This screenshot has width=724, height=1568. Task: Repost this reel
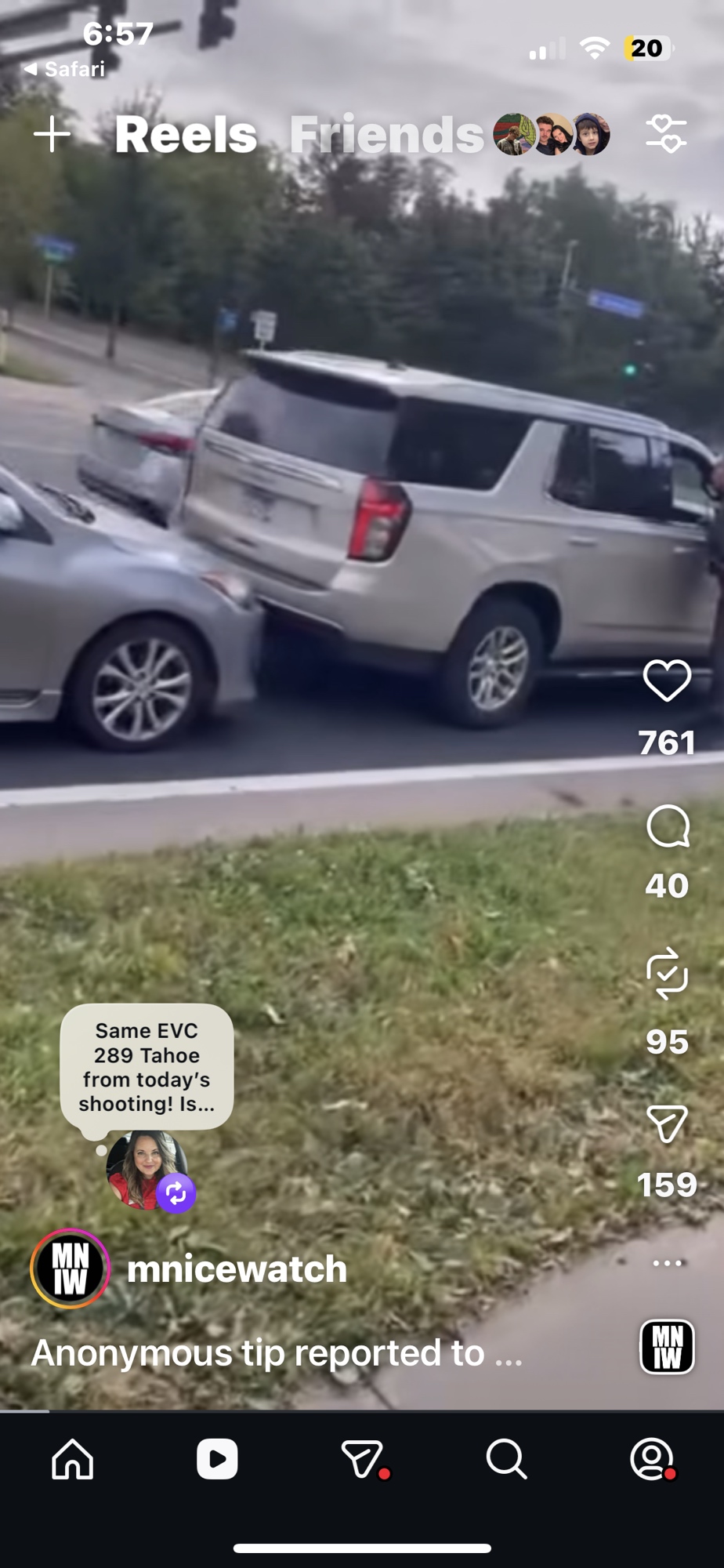(x=667, y=974)
